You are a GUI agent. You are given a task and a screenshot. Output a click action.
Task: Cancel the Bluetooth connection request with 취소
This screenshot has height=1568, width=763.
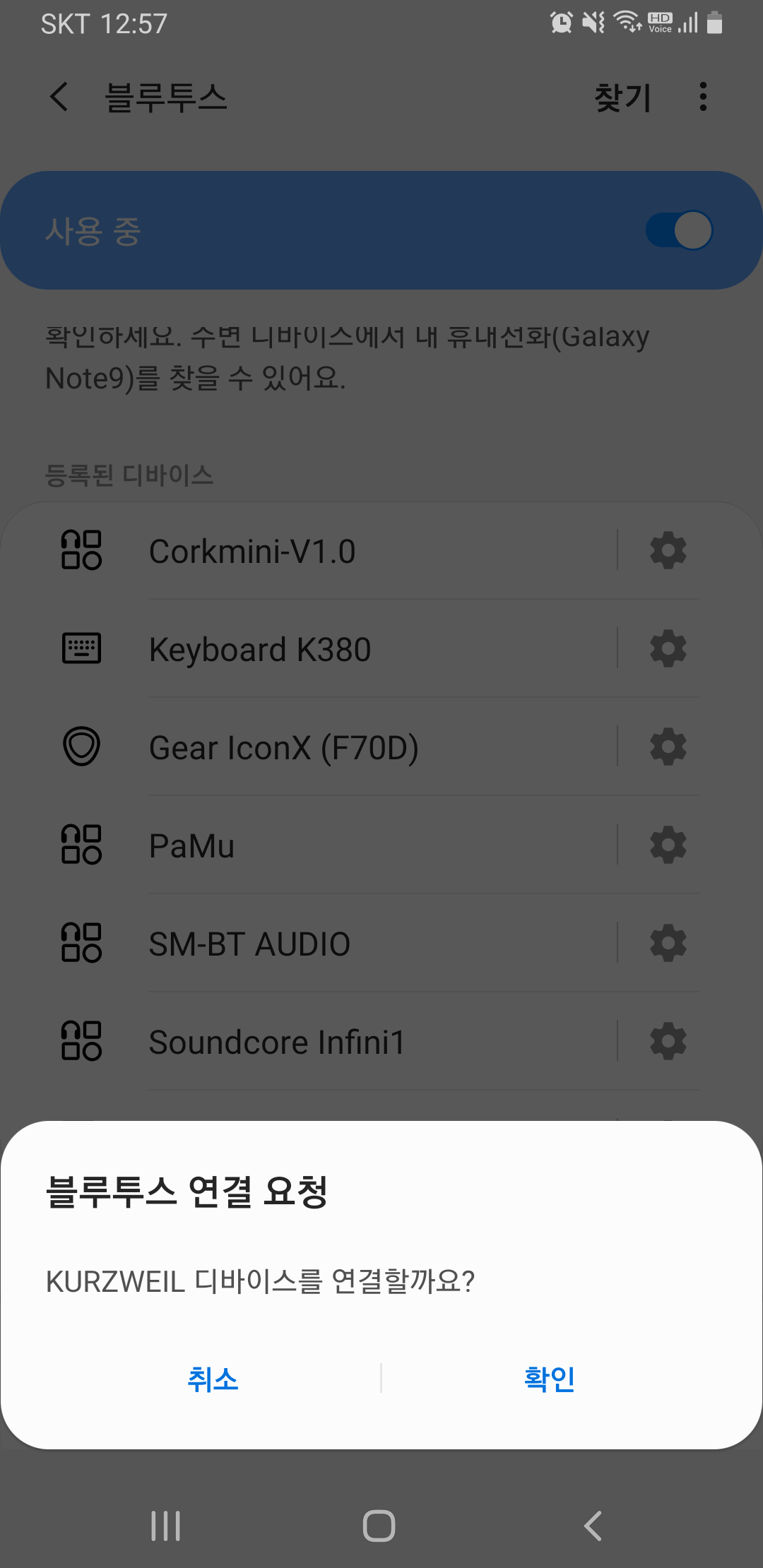pos(213,1379)
